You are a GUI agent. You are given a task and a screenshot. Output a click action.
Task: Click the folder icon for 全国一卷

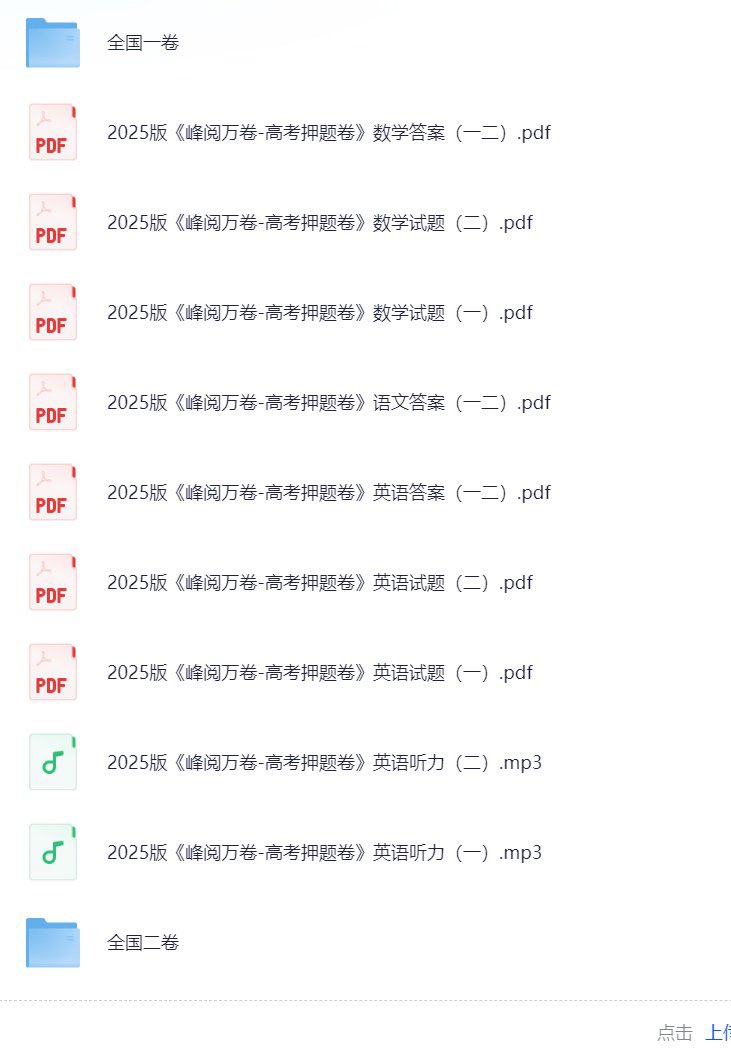(52, 42)
